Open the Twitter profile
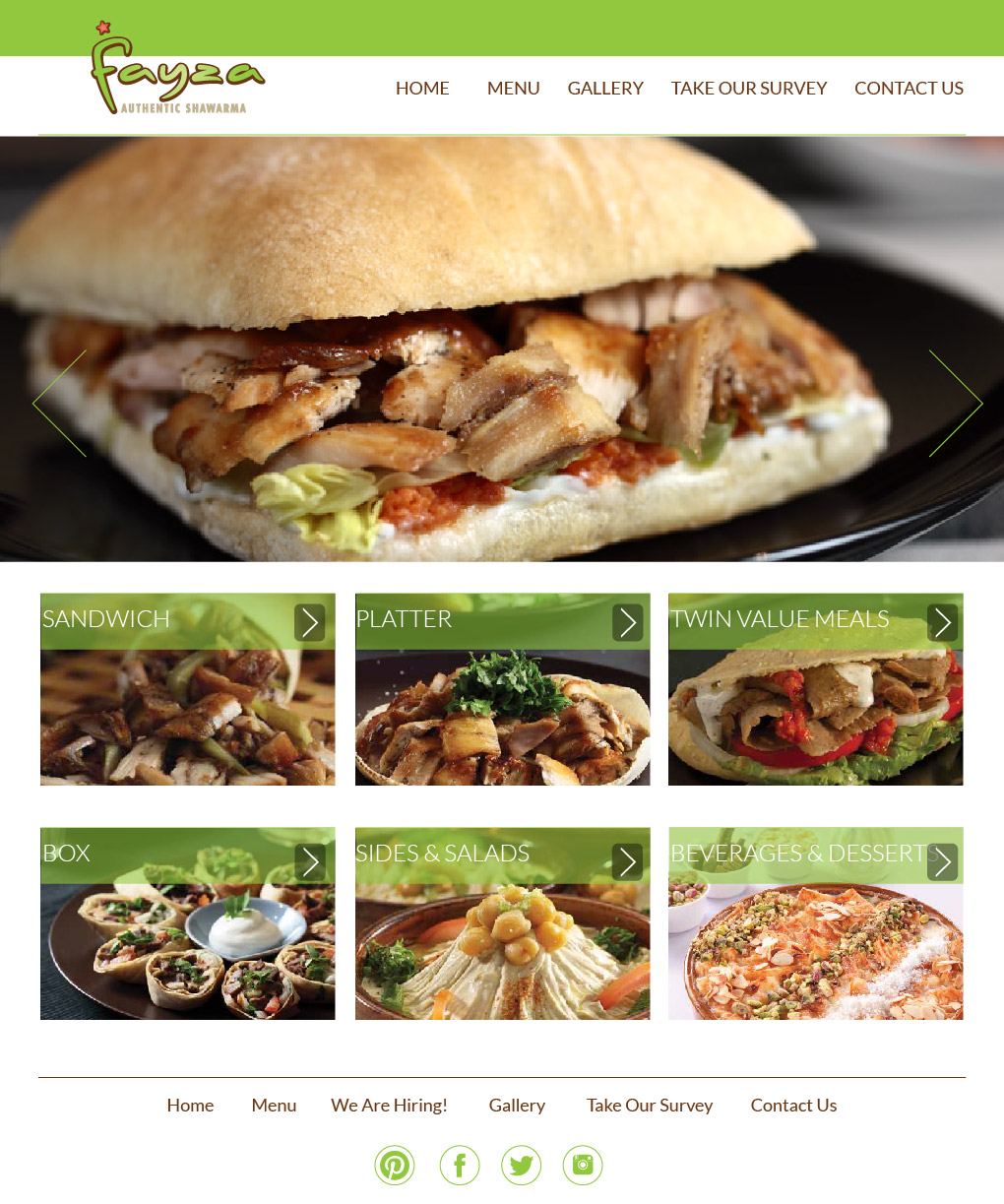1004x1204 pixels. (x=521, y=1166)
